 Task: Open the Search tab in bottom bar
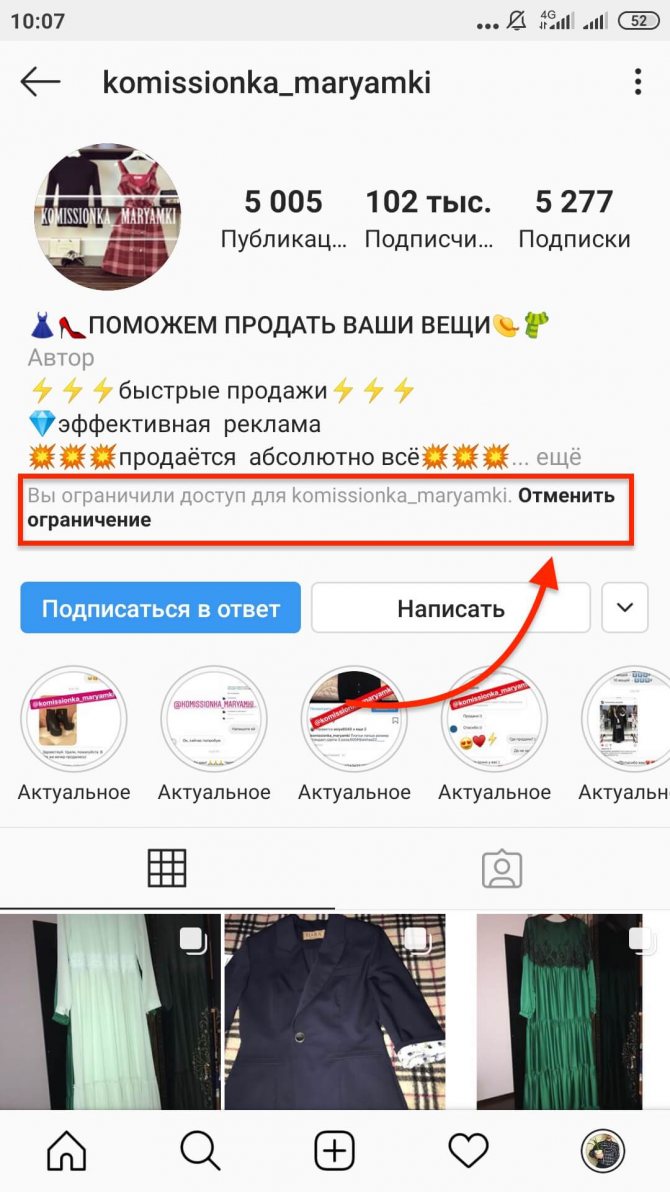[x=200, y=1150]
